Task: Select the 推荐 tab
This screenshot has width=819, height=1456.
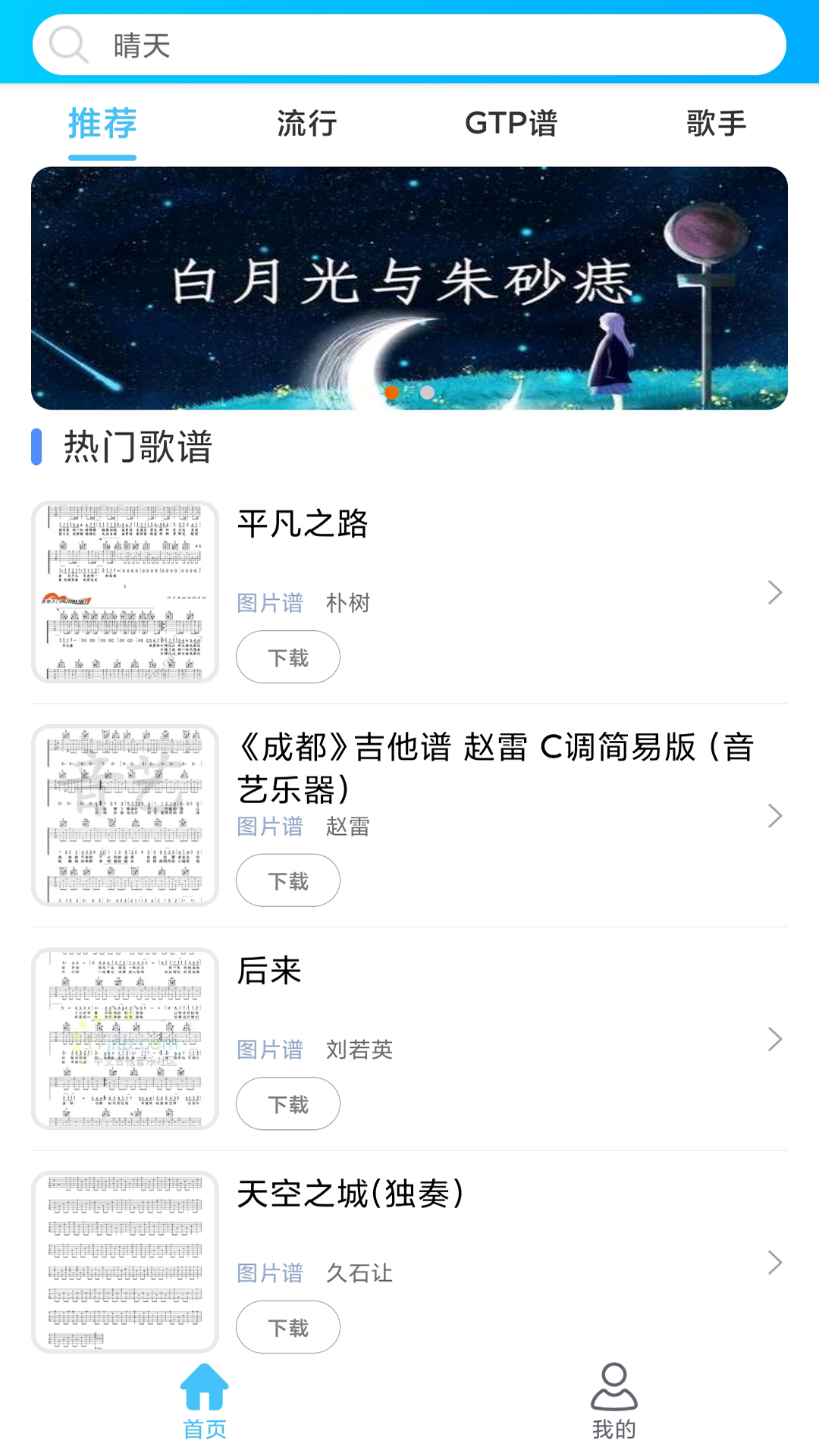Action: point(101,124)
